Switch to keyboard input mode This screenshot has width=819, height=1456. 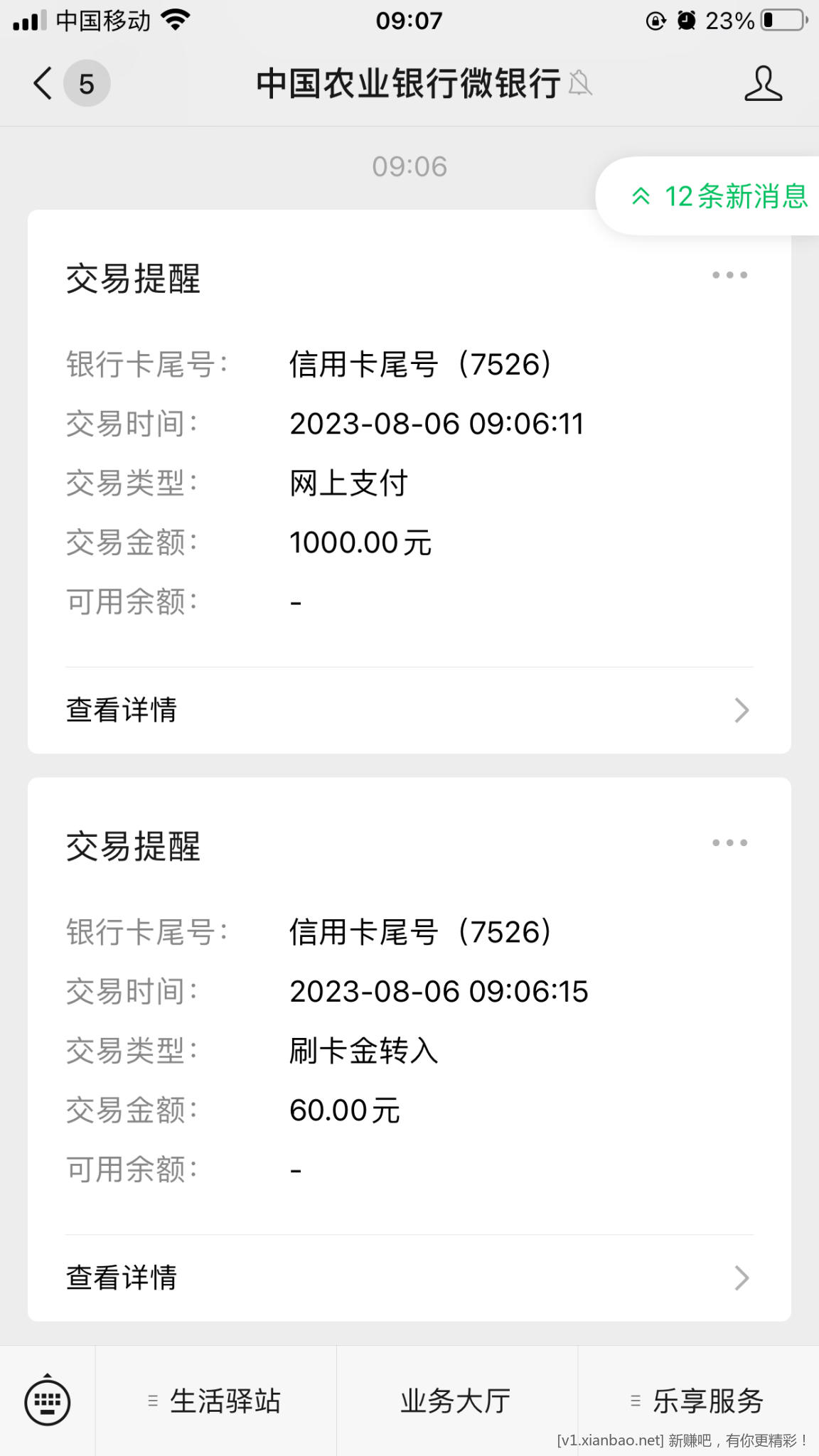[48, 1401]
